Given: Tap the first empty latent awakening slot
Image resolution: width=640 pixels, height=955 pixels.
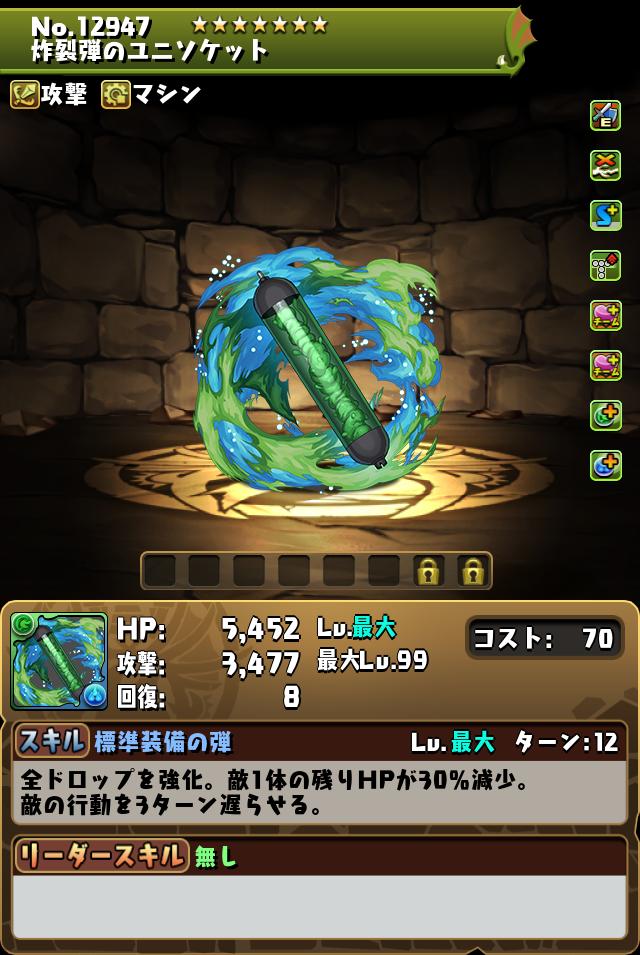Looking at the screenshot, I should click(x=160, y=571).
